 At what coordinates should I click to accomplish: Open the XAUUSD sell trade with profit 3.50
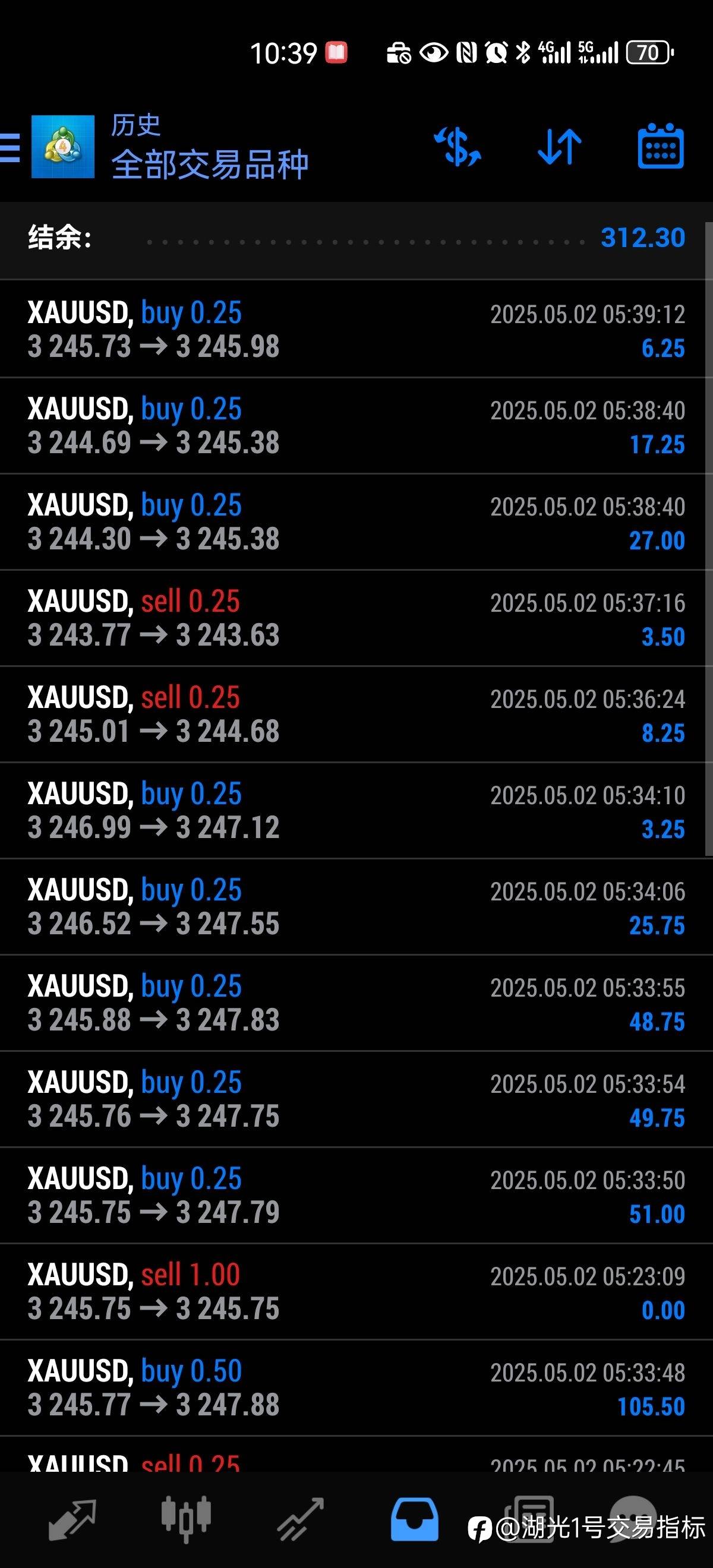pos(356,618)
